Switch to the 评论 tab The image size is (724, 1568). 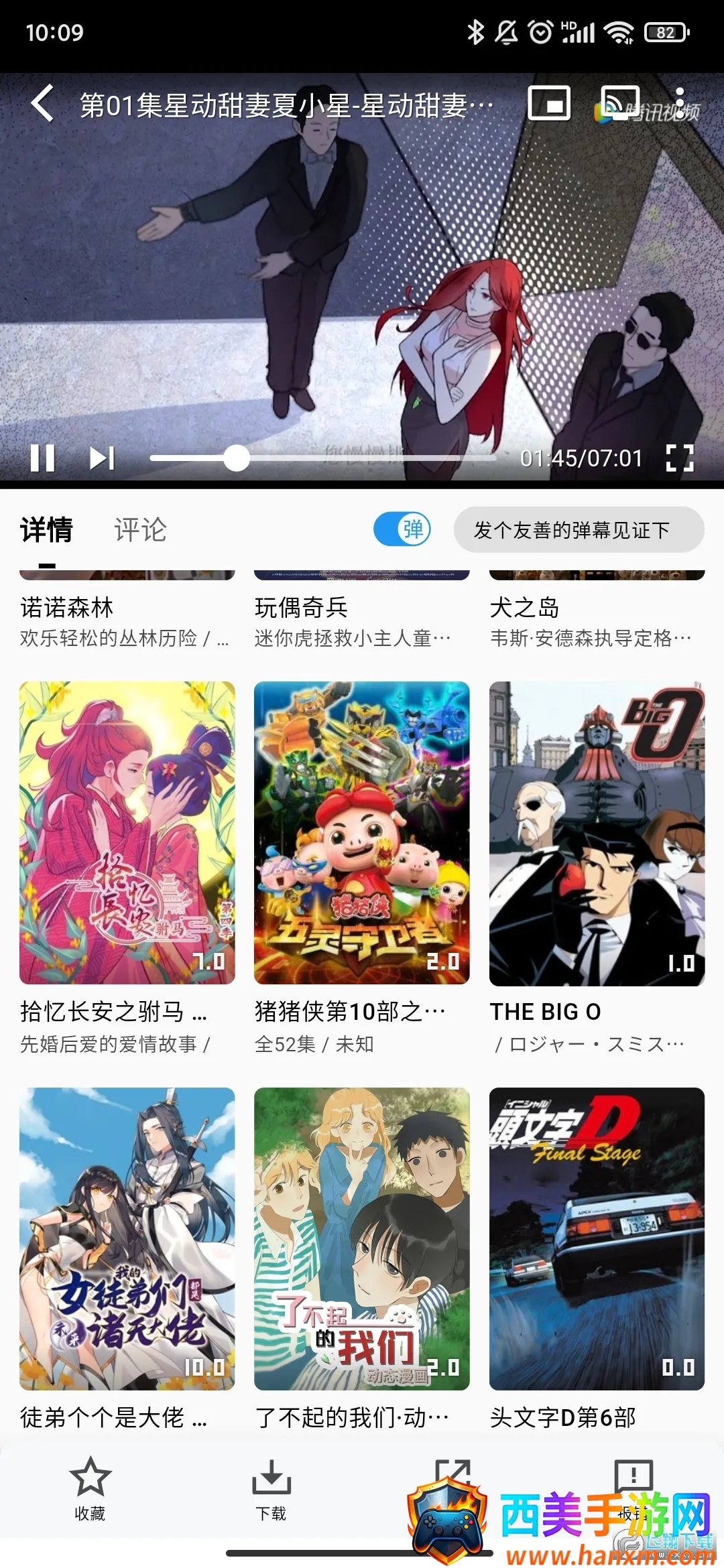tap(140, 530)
